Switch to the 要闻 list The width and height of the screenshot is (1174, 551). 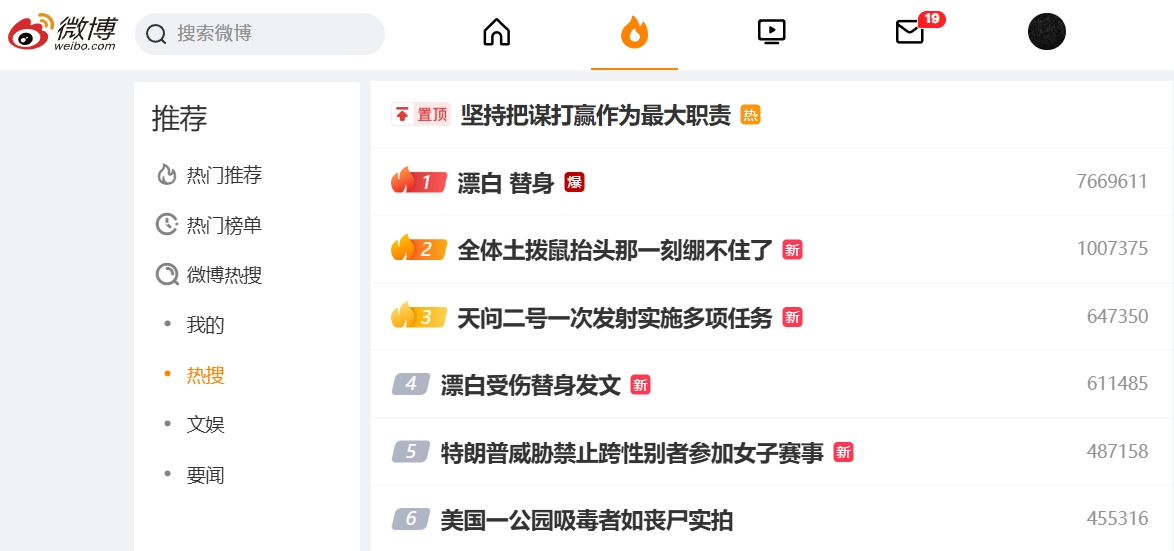[x=205, y=475]
